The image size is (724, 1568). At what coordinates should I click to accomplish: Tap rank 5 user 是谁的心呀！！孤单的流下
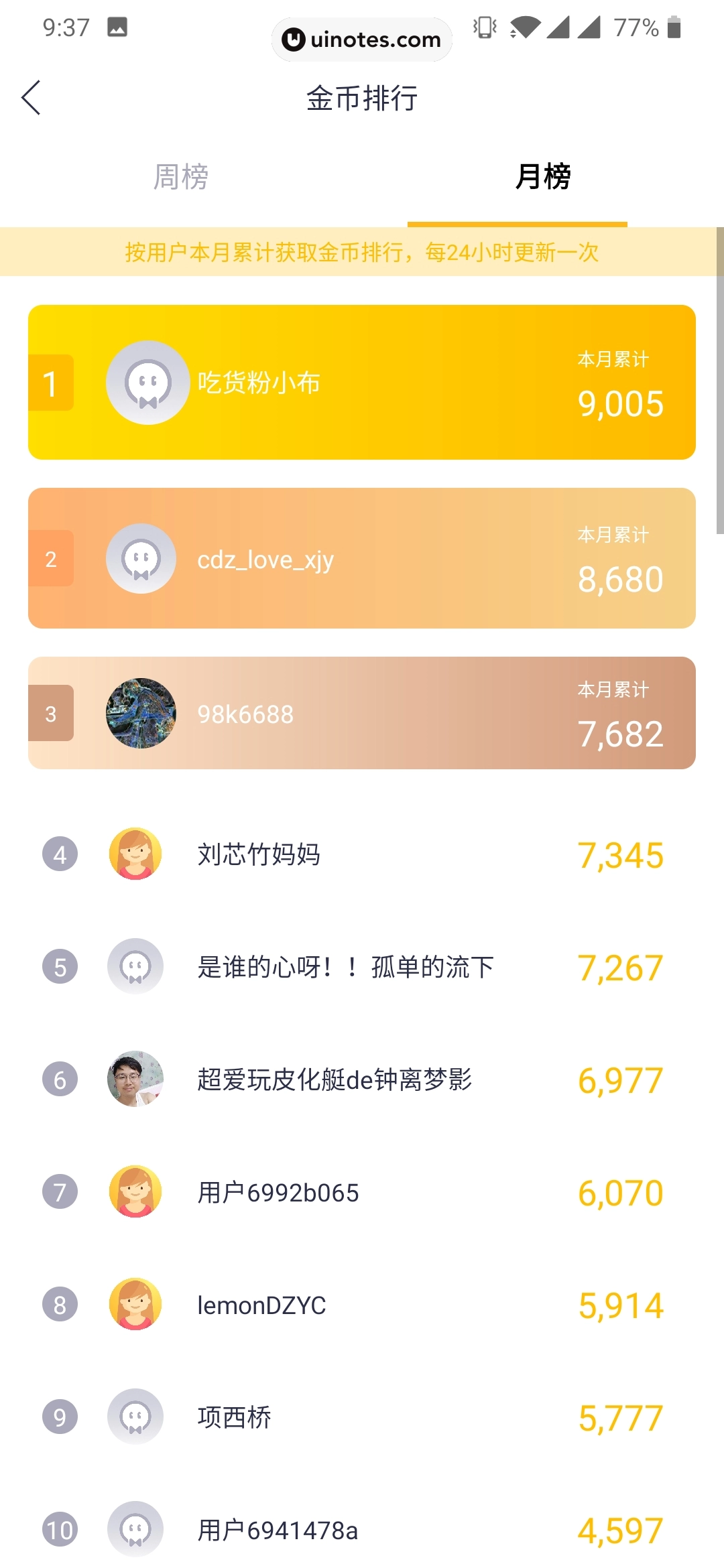[346, 966]
